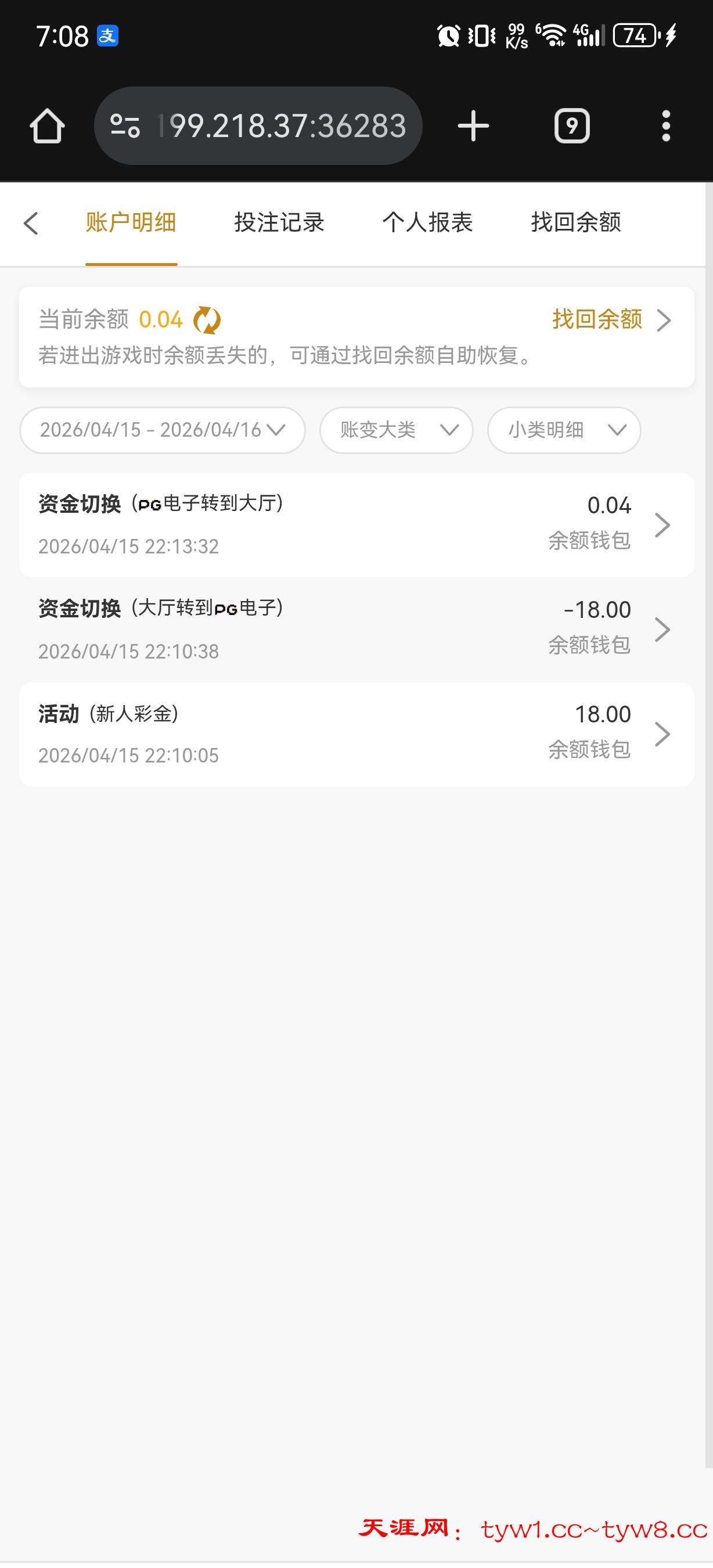
Task: Refresh the current balance
Action: (207, 320)
